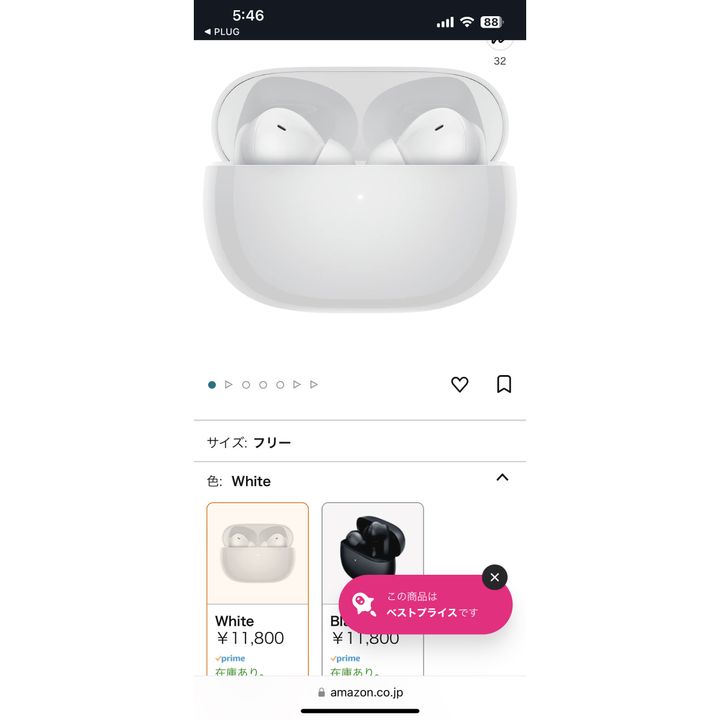This screenshot has width=720, height=720.
Task: Open the pink best price banner
Action: [x=425, y=605]
